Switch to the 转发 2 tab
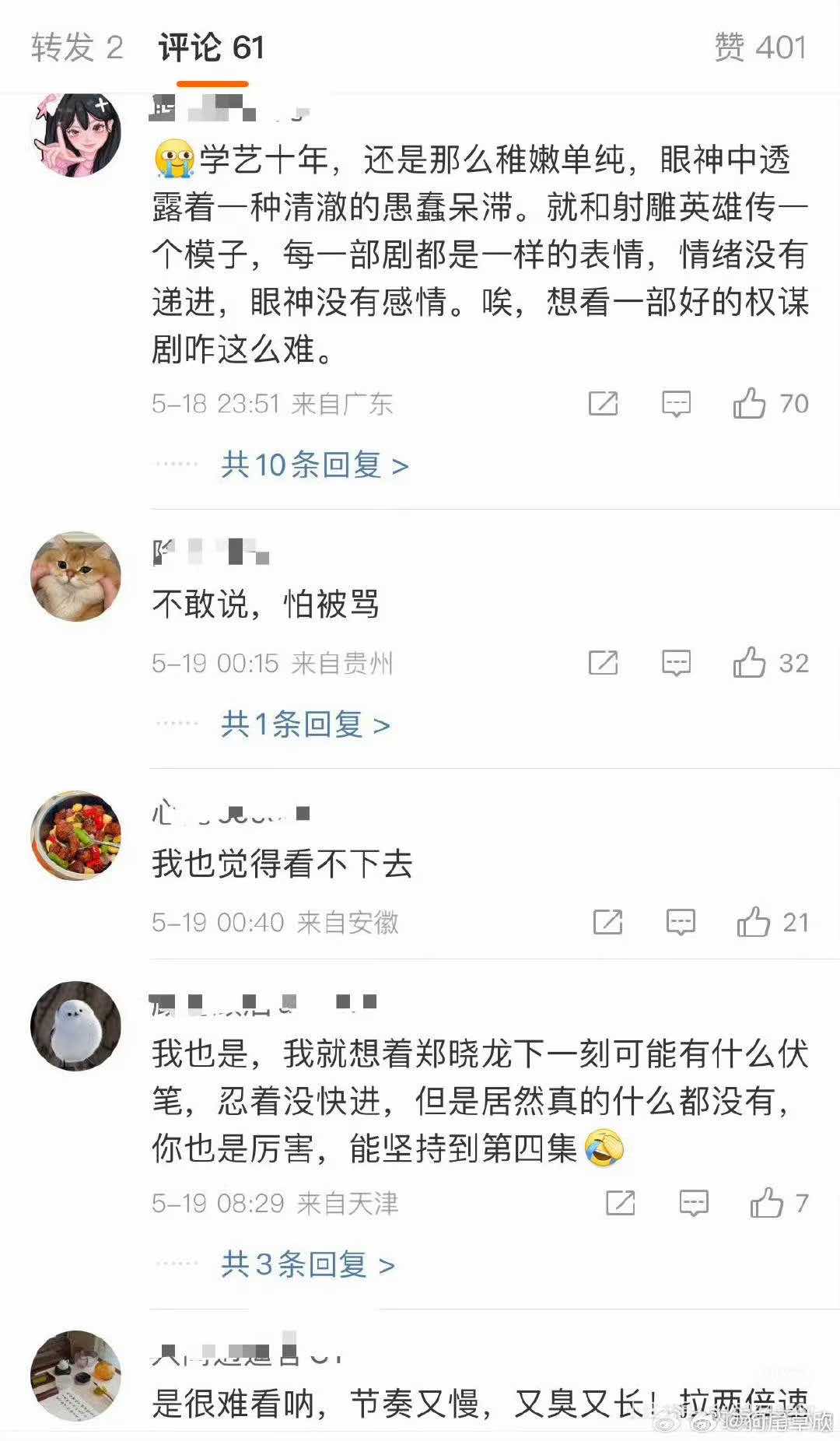 (77, 48)
